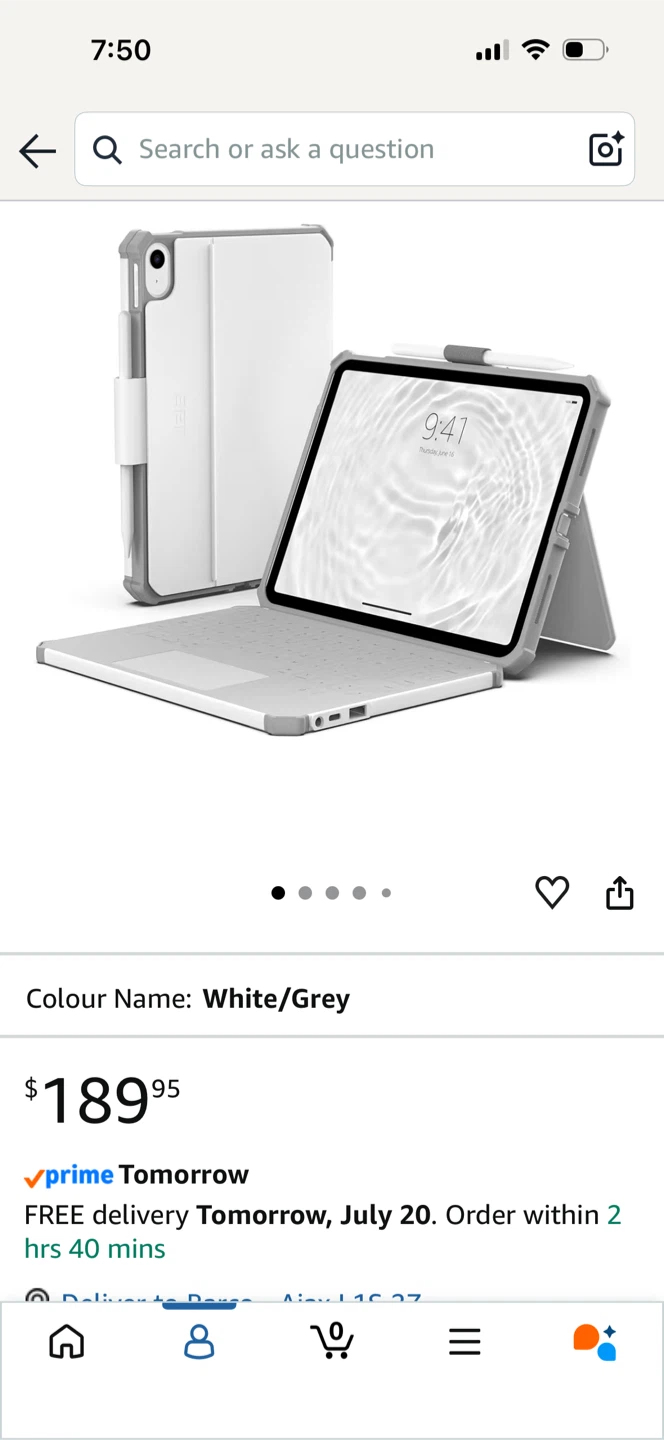Add item to wish list with heart icon
Screen dimensions: 664x1440
552,892
